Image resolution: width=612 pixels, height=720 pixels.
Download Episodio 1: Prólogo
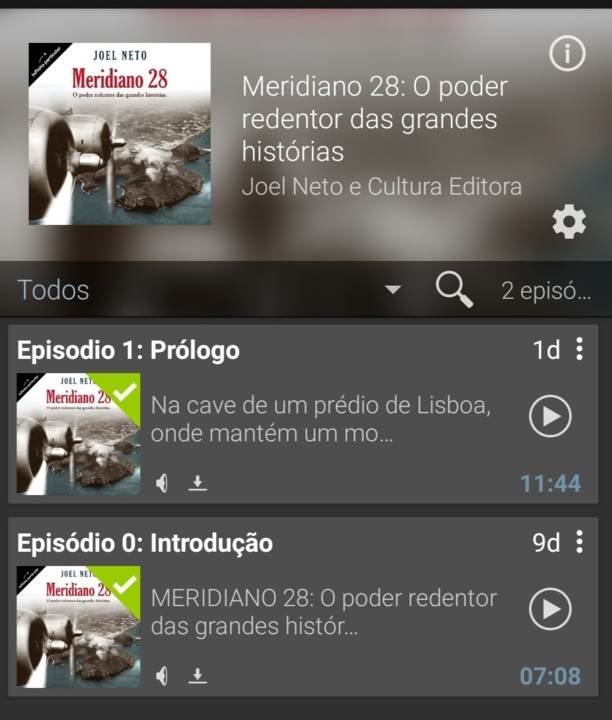(198, 484)
